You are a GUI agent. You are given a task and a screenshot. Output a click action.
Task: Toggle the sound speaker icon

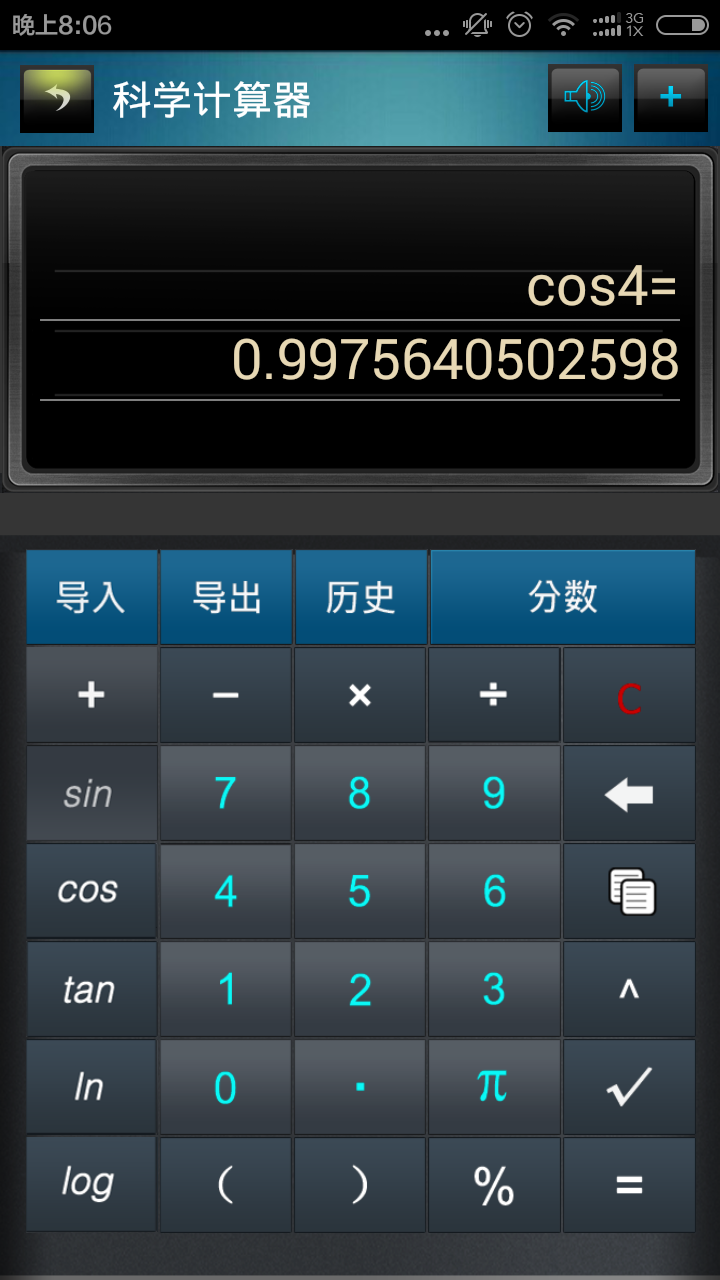click(x=585, y=97)
